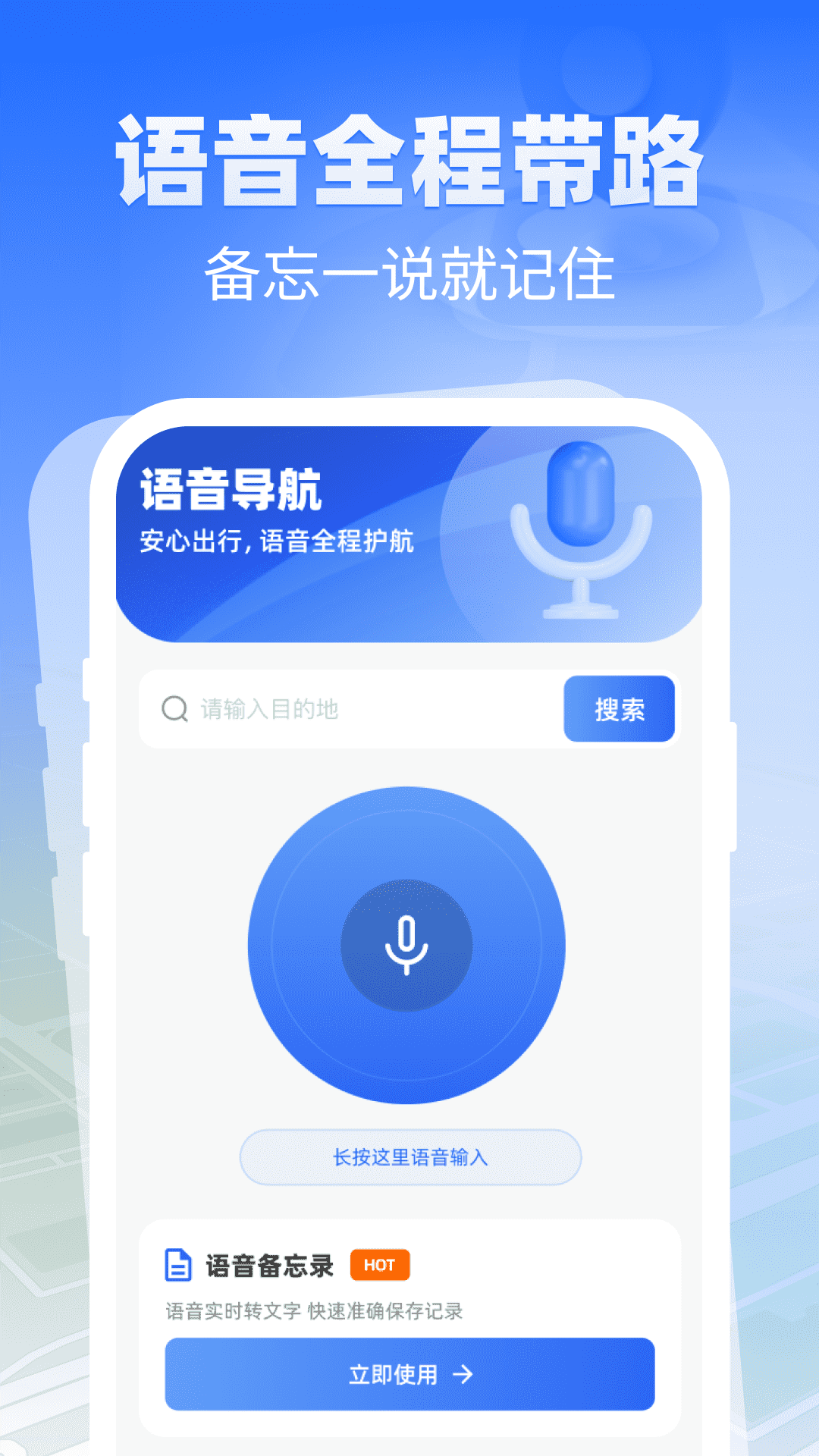The width and height of the screenshot is (819, 1456).
Task: Click the document icon beside 语音备忘录
Action: [x=177, y=1265]
